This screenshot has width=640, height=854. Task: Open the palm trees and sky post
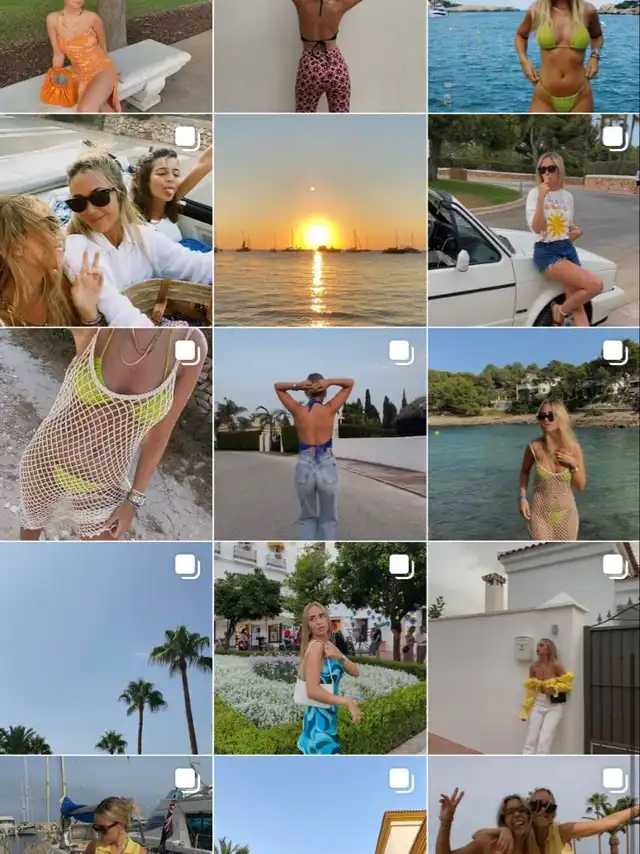[x=106, y=648]
